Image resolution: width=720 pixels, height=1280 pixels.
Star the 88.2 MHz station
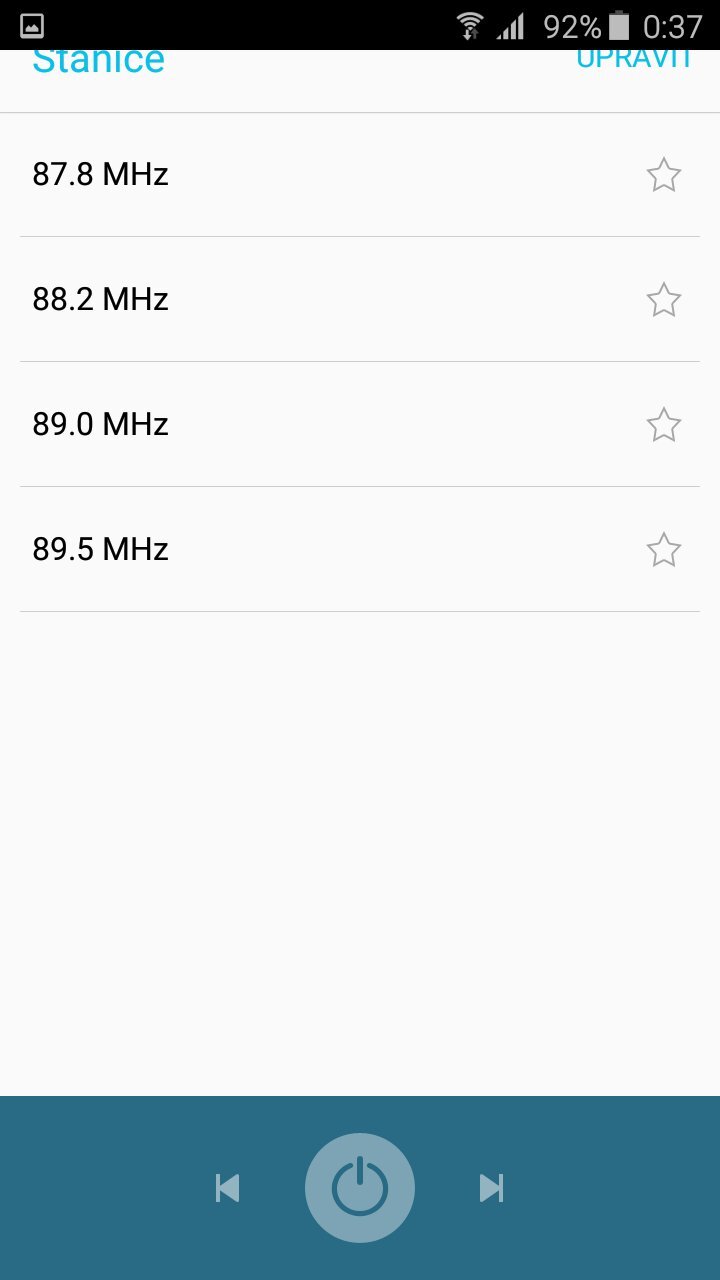(x=663, y=300)
